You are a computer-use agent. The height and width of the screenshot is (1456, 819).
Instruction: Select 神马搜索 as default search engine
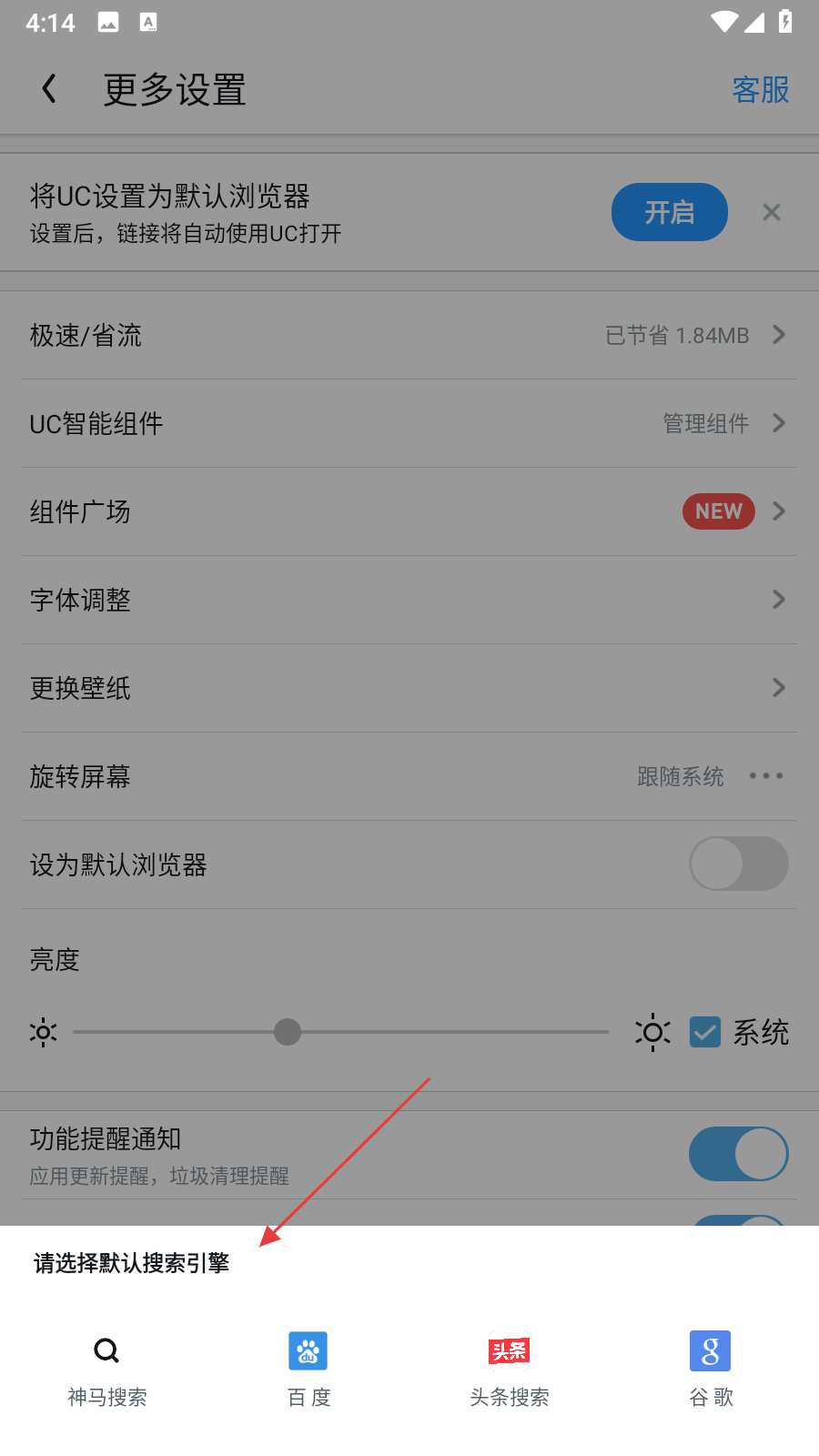click(106, 1370)
